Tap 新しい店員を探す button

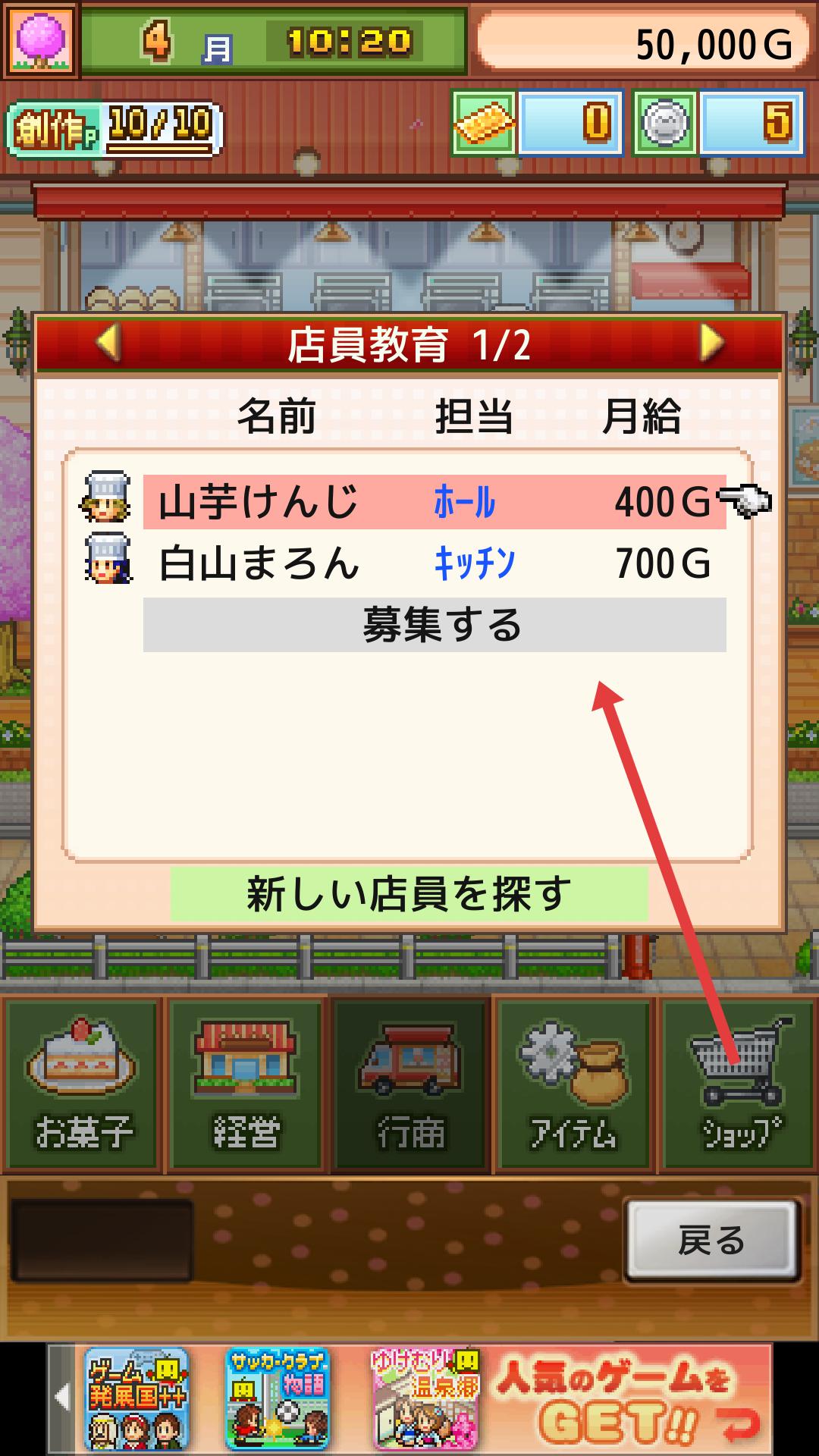[409, 893]
